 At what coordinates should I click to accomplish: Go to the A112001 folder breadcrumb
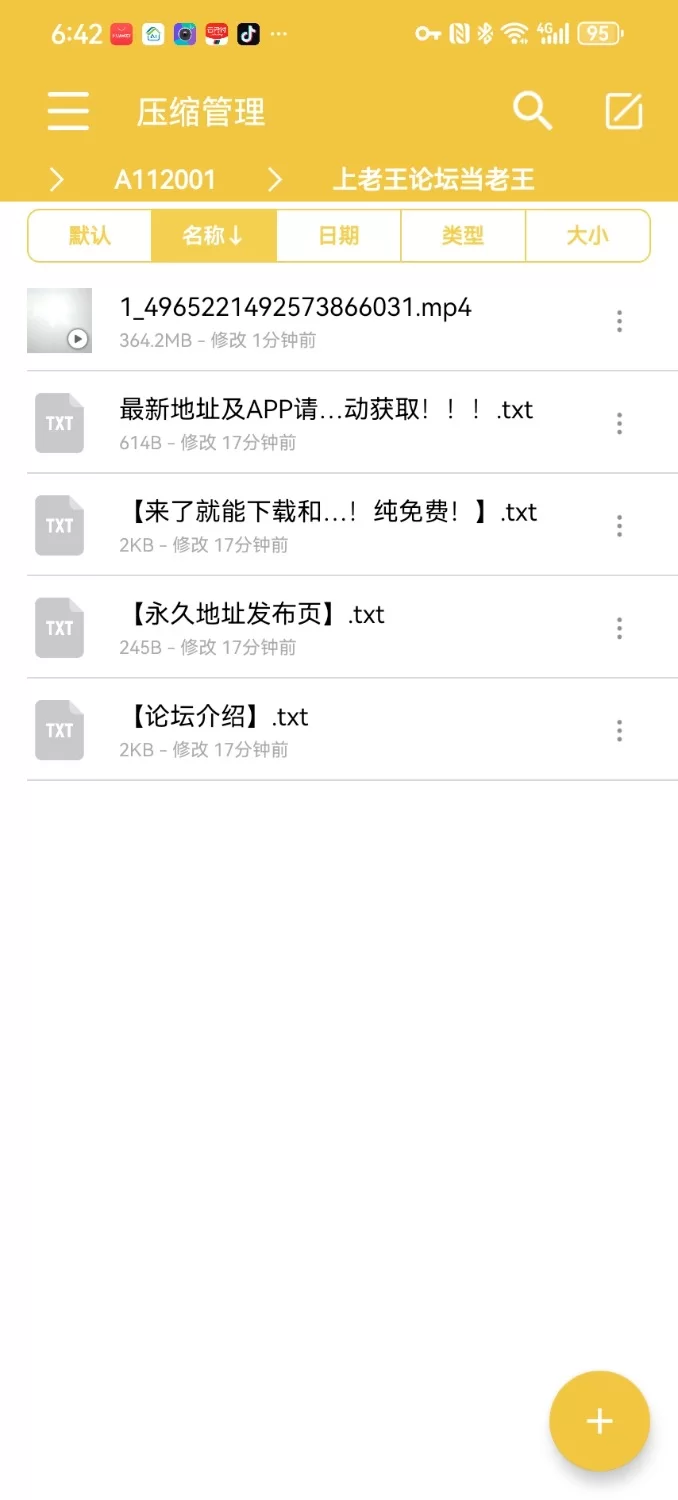pos(165,180)
